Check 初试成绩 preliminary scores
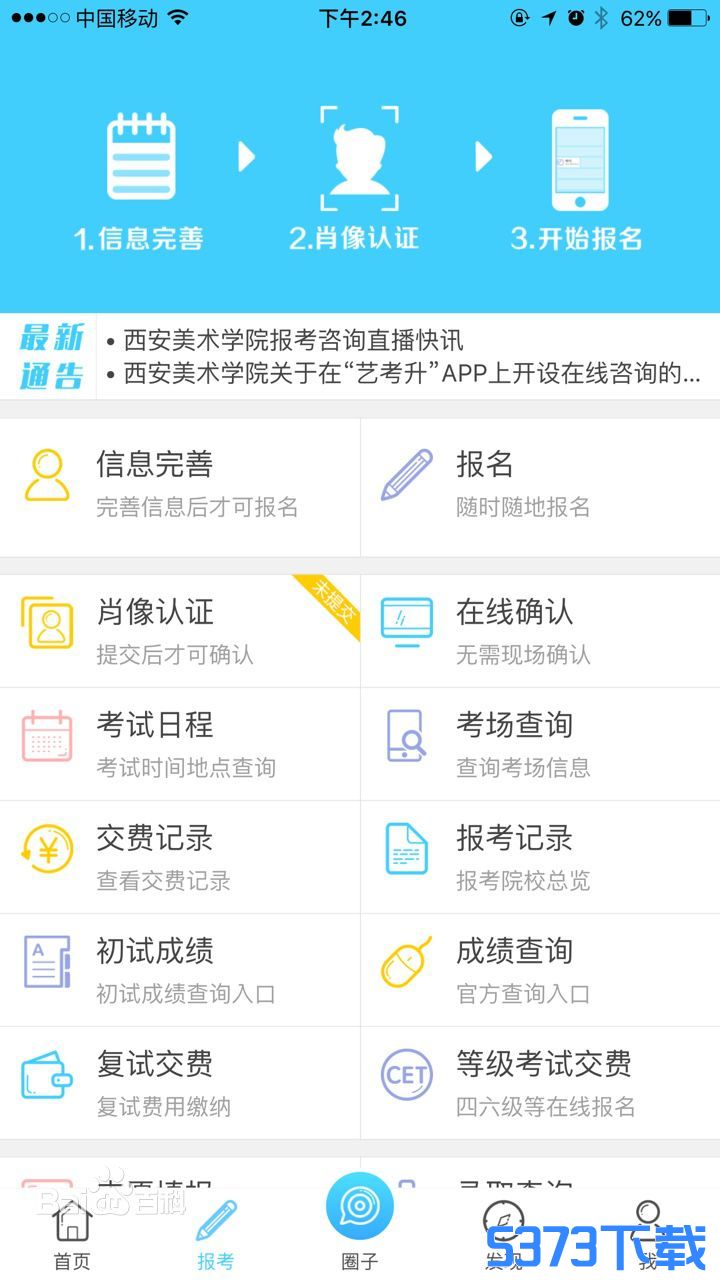 pos(180,970)
